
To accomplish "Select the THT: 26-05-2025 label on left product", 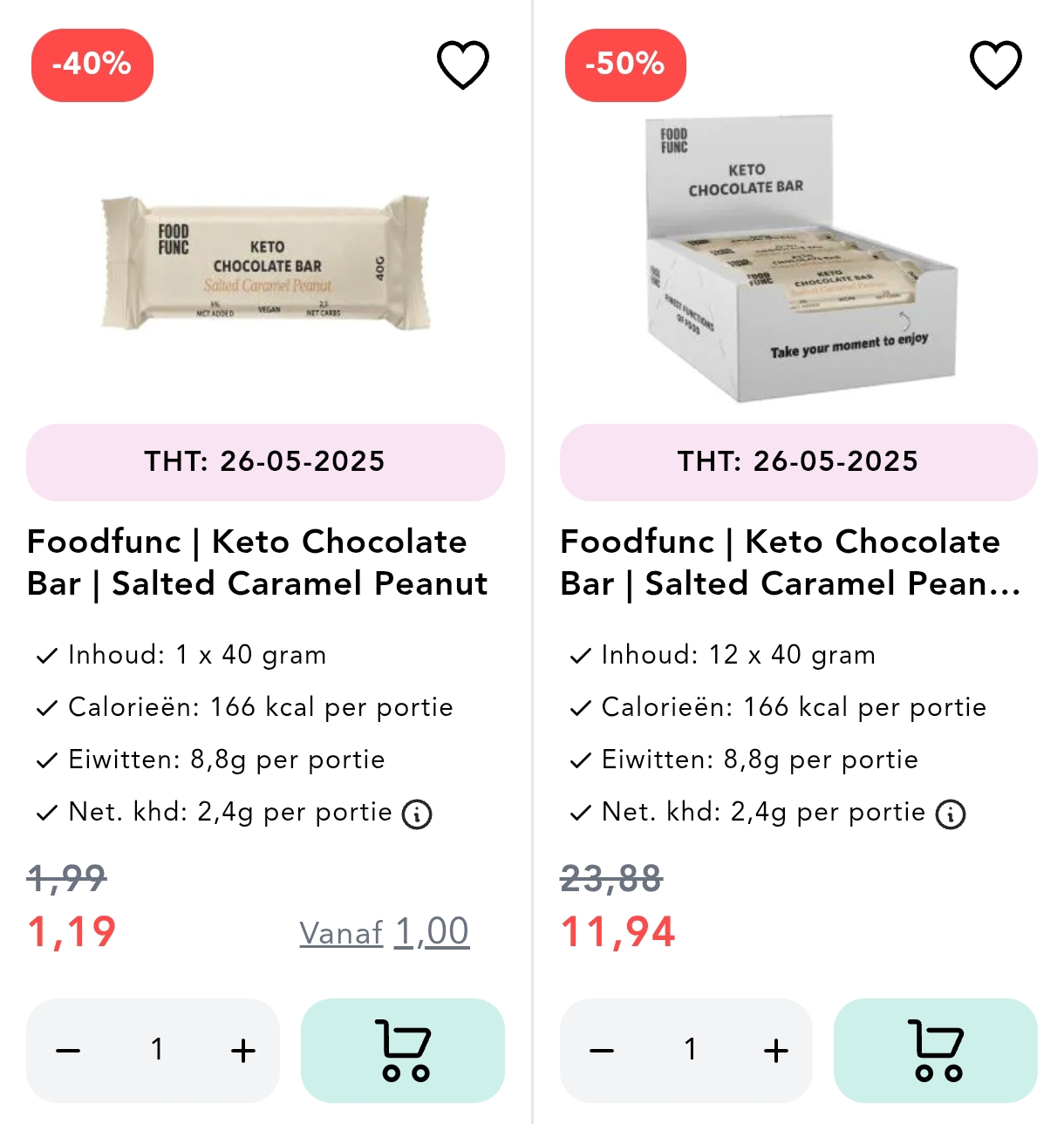I will [265, 462].
